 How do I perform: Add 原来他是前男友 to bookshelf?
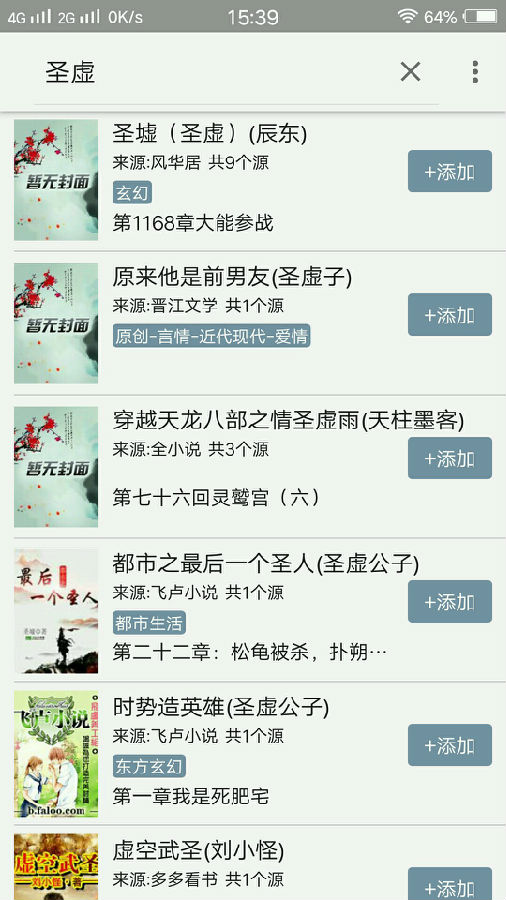450,315
